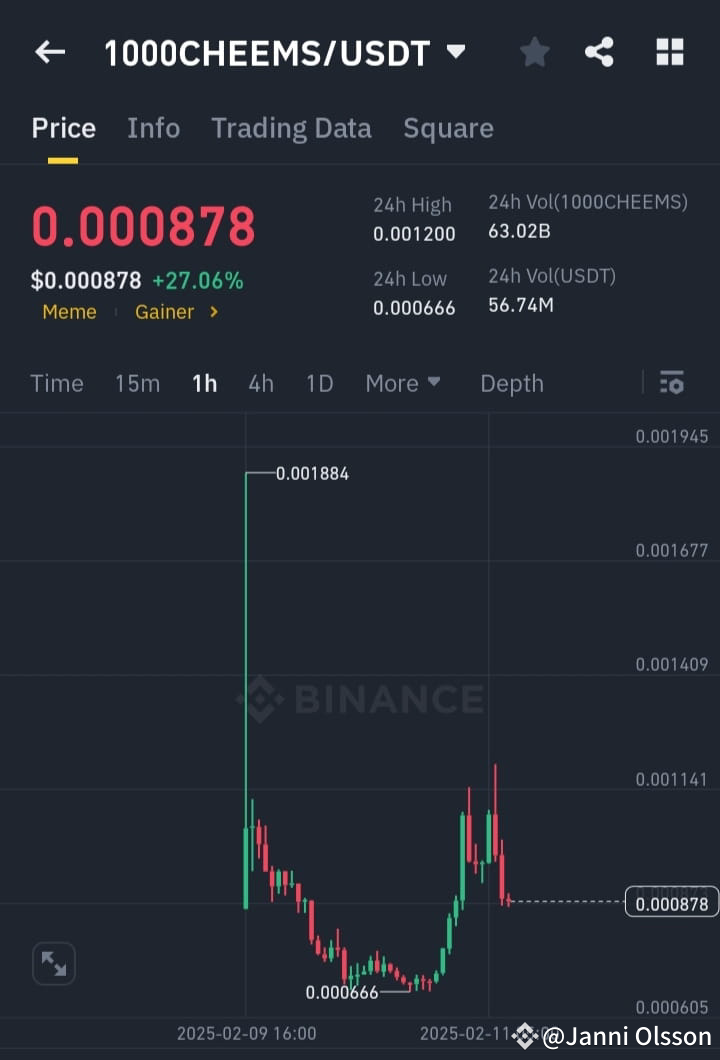Tap the back arrow to exit chart

[x=49, y=52]
